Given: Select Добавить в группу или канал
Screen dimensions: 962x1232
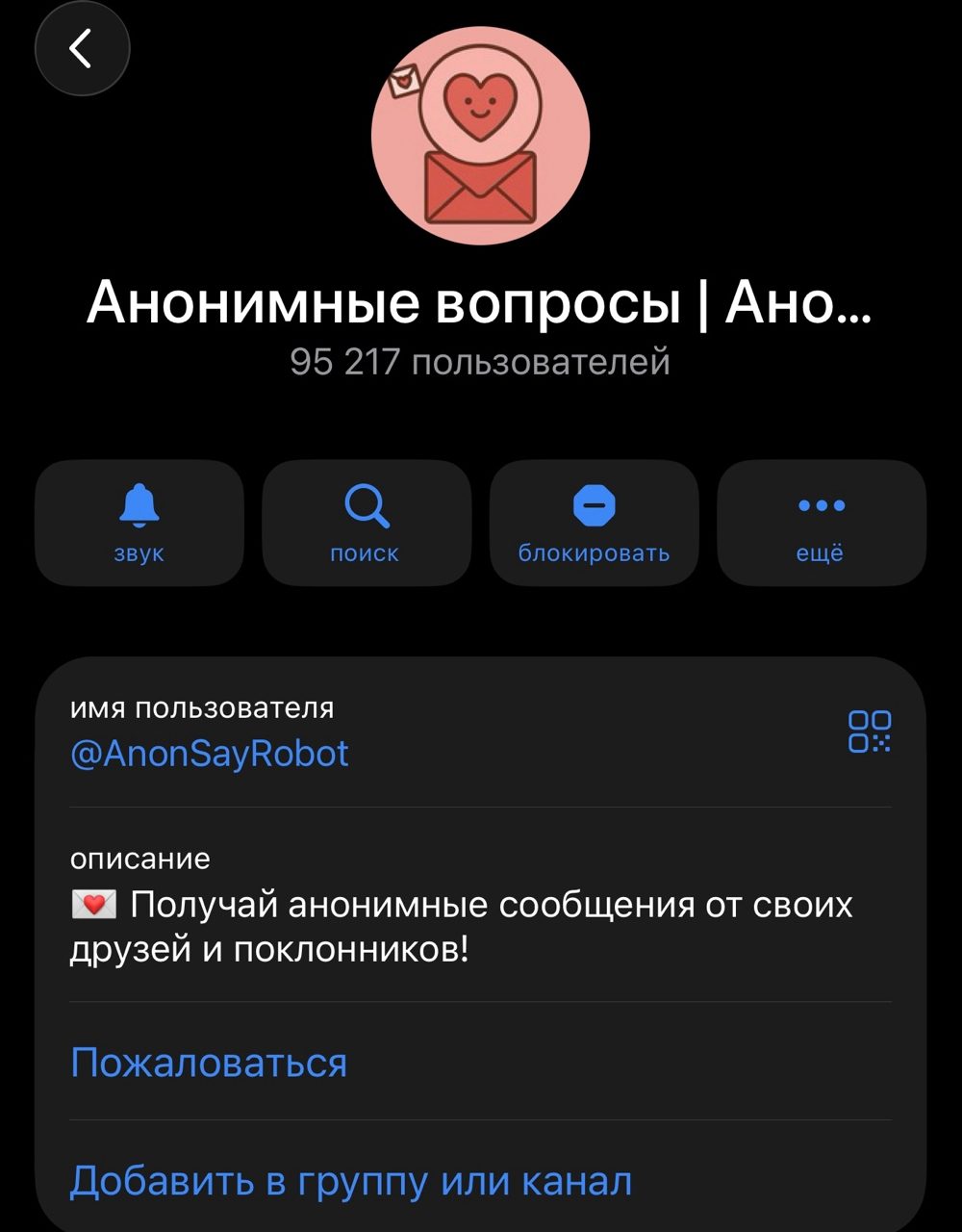Looking at the screenshot, I should click(351, 1181).
